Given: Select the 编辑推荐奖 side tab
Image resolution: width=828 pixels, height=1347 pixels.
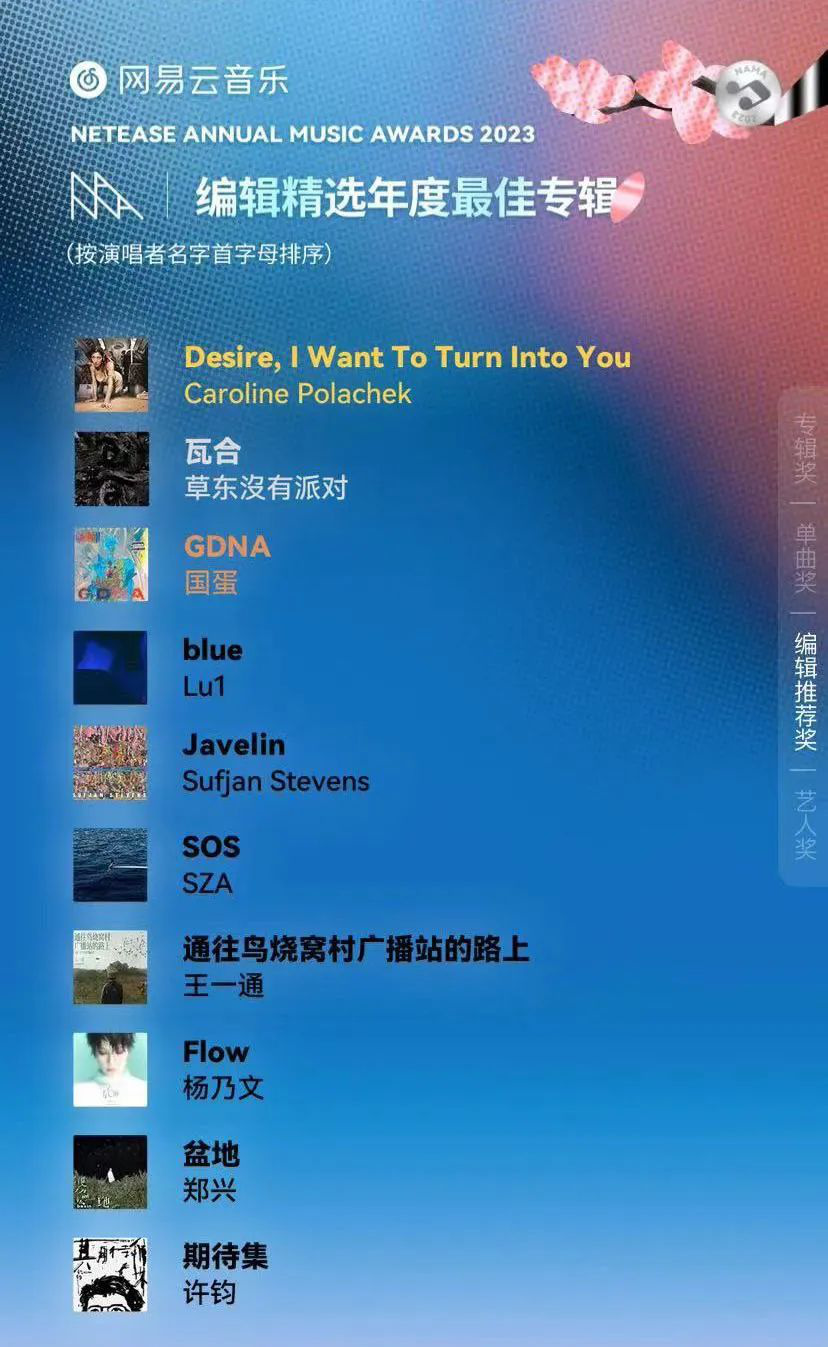Looking at the screenshot, I should coord(805,690).
